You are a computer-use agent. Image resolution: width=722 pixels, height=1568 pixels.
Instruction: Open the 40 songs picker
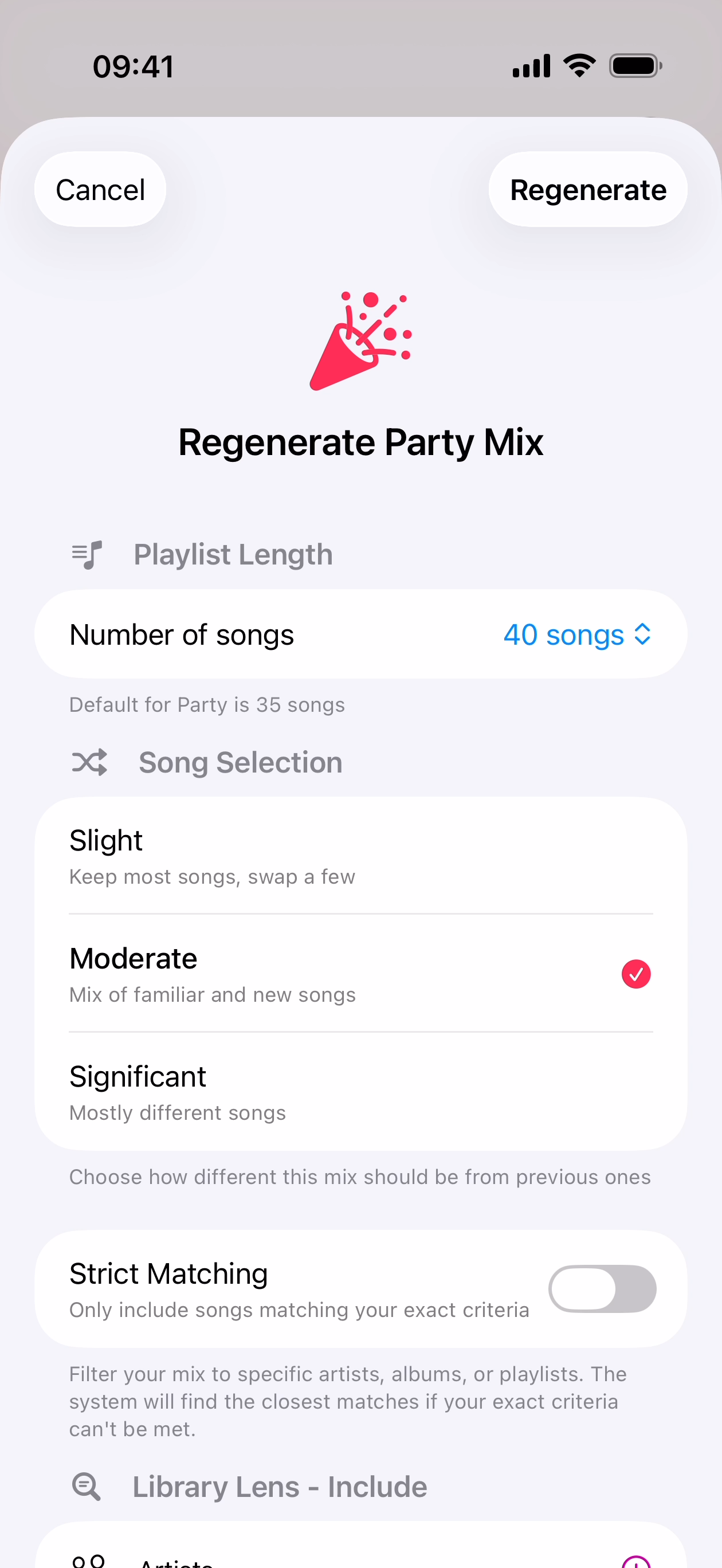click(x=576, y=635)
